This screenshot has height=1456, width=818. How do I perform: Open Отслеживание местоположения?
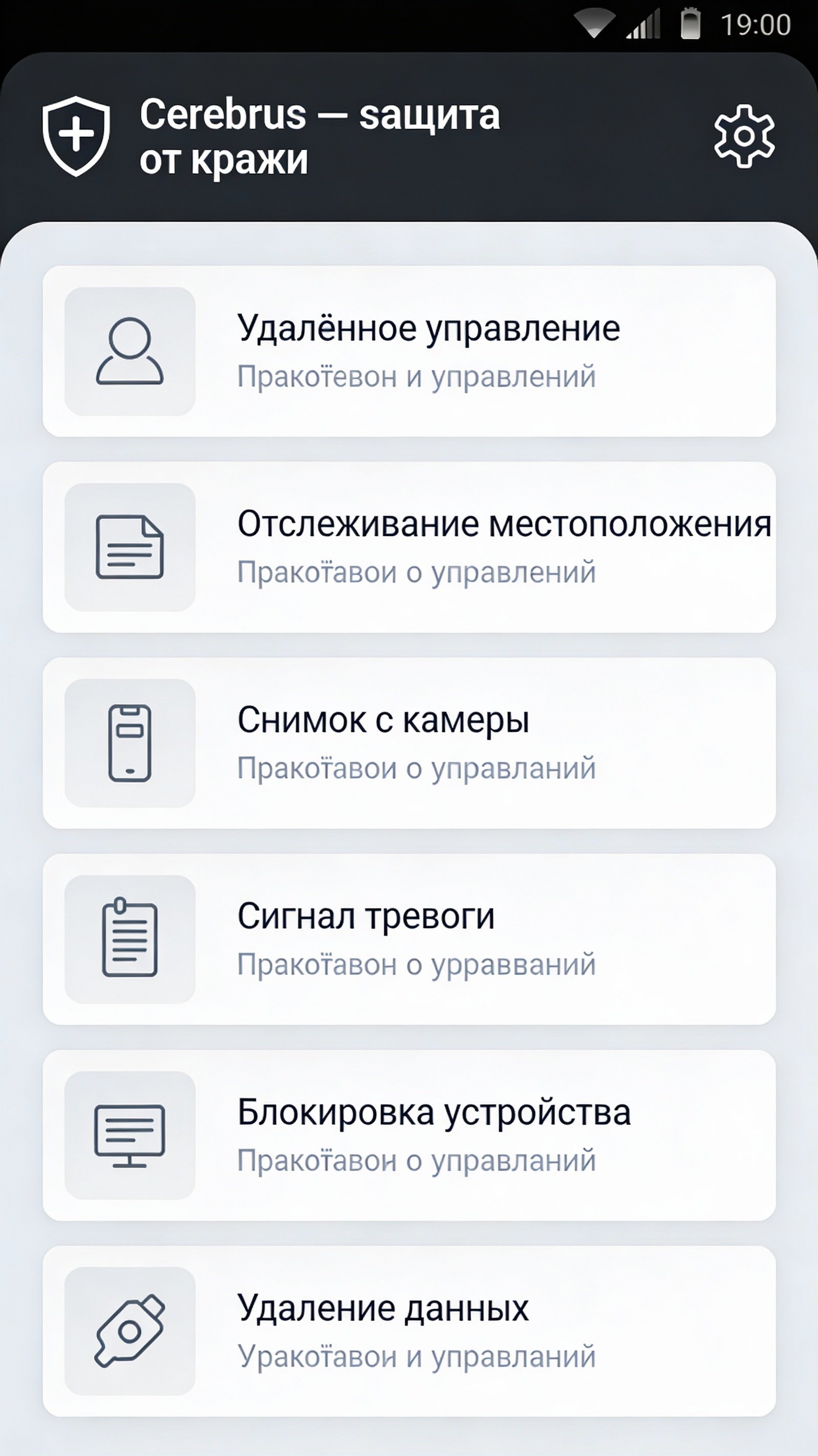(408, 547)
